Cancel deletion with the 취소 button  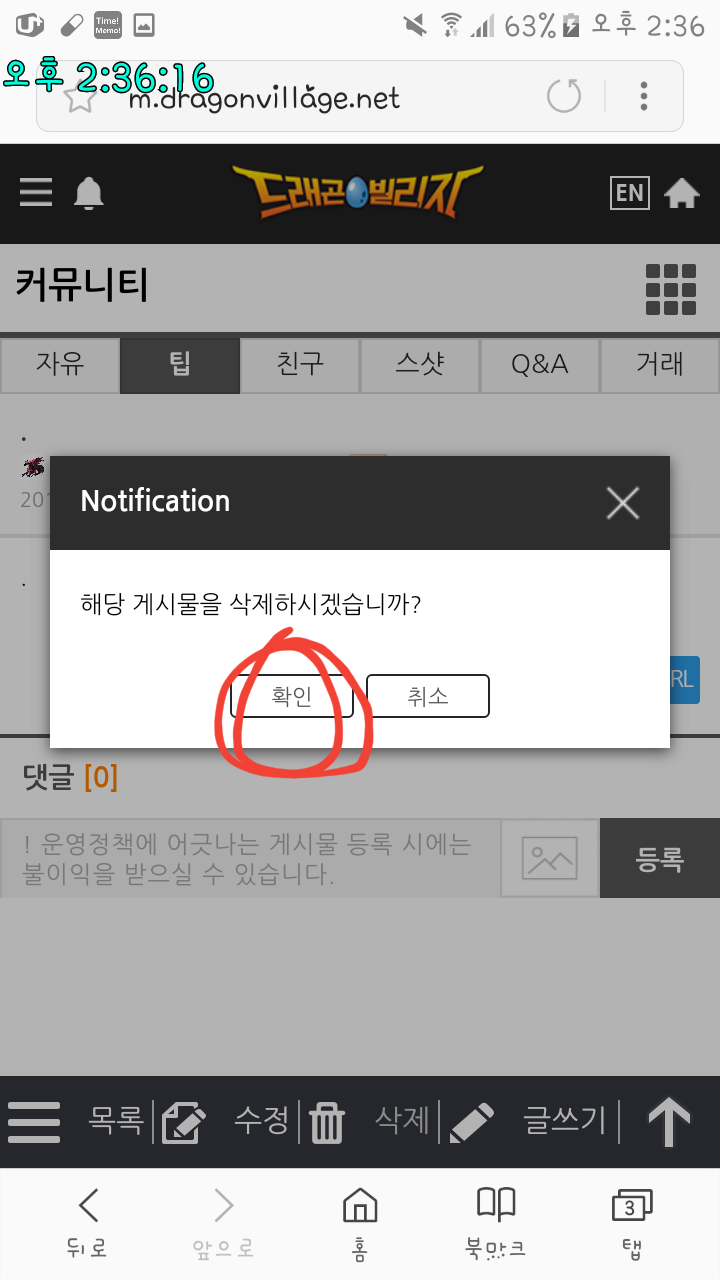coord(428,696)
